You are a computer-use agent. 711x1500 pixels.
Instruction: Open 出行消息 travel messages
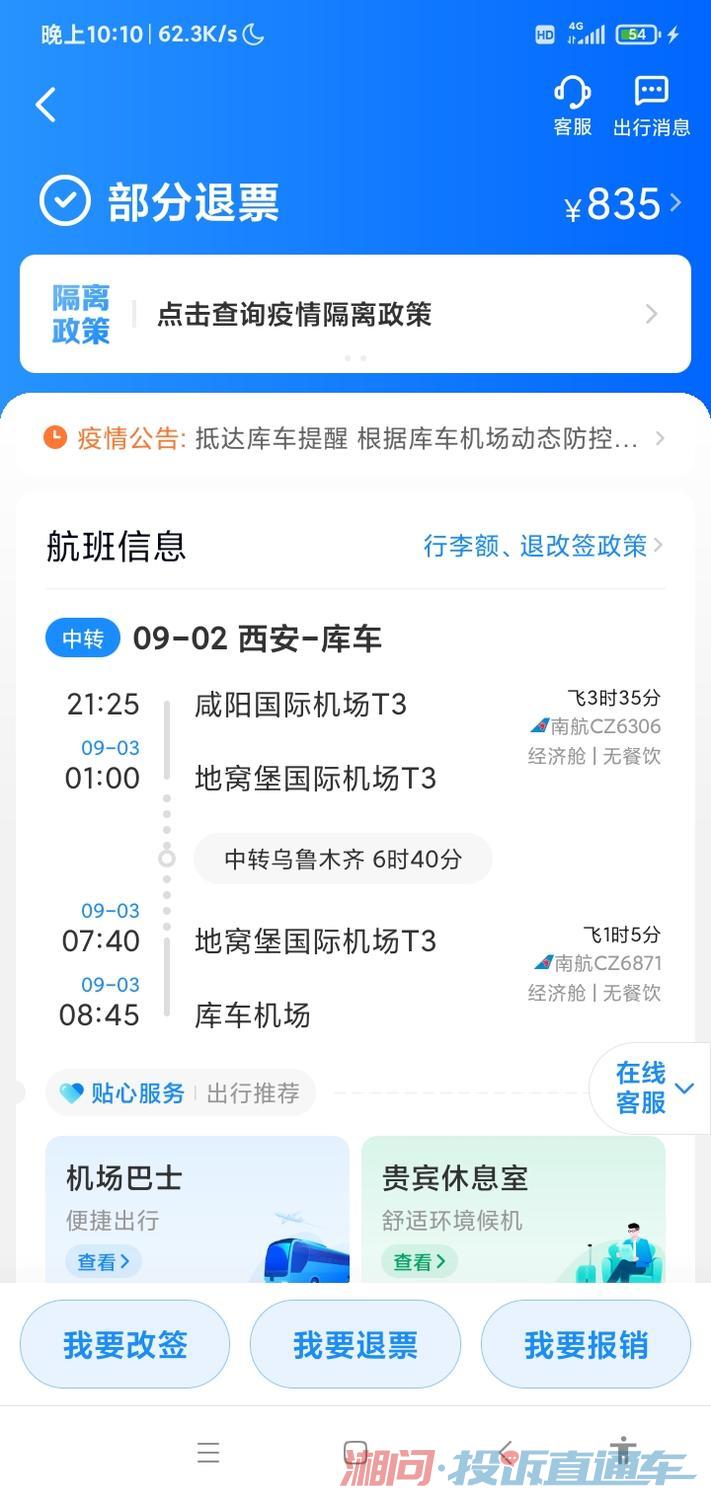coord(652,105)
